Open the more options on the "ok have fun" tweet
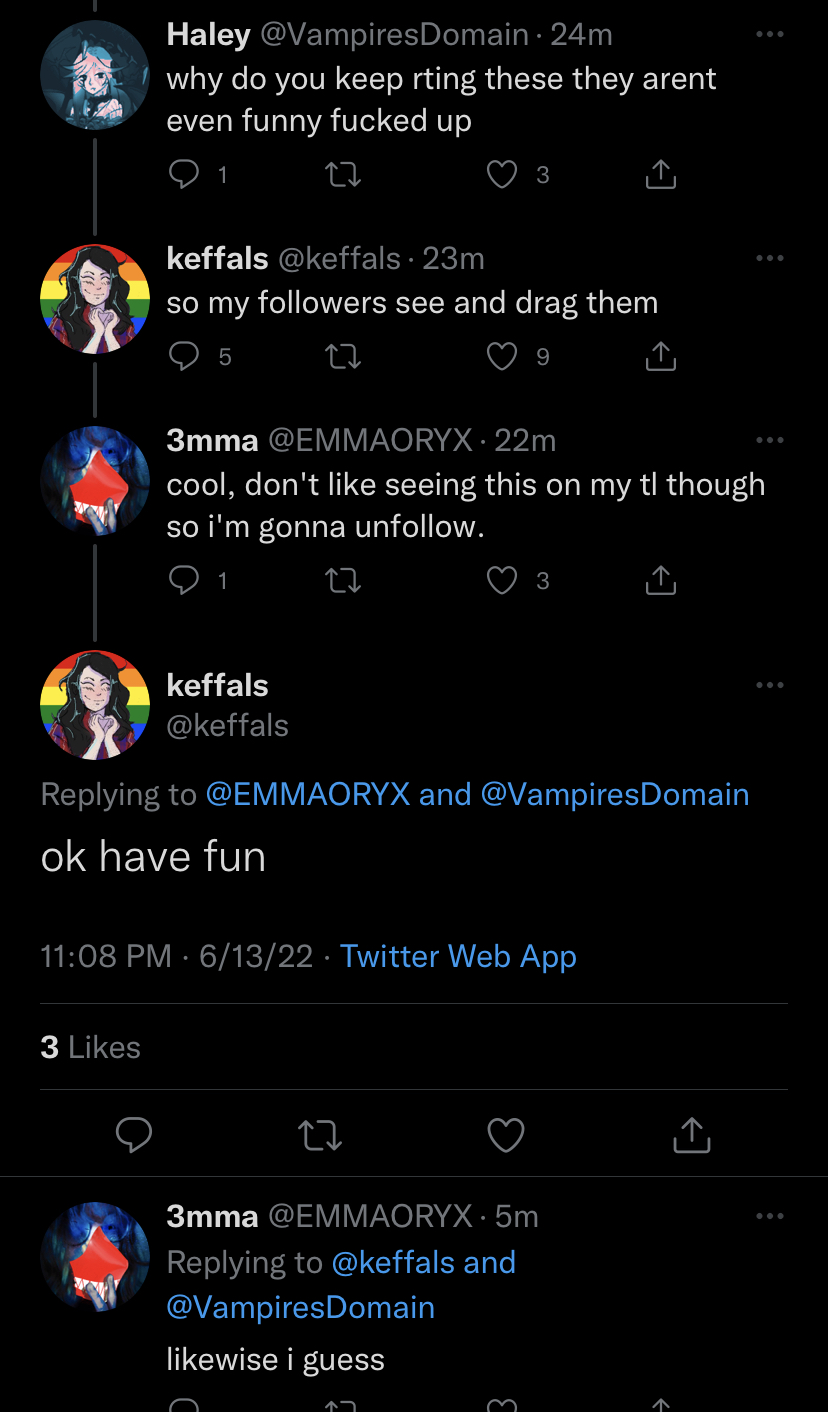This screenshot has width=828, height=1412. 770,686
